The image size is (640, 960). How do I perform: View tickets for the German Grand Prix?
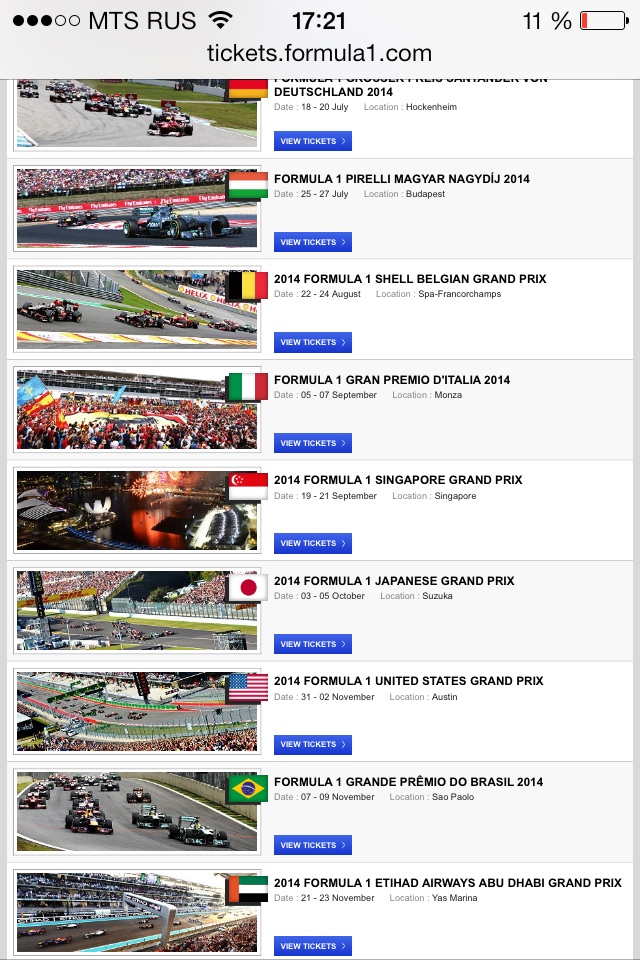(x=312, y=142)
